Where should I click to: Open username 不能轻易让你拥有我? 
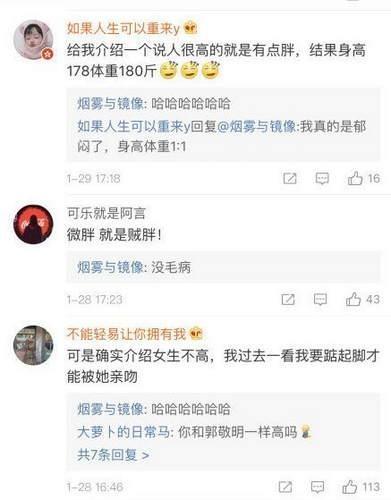pos(126,334)
